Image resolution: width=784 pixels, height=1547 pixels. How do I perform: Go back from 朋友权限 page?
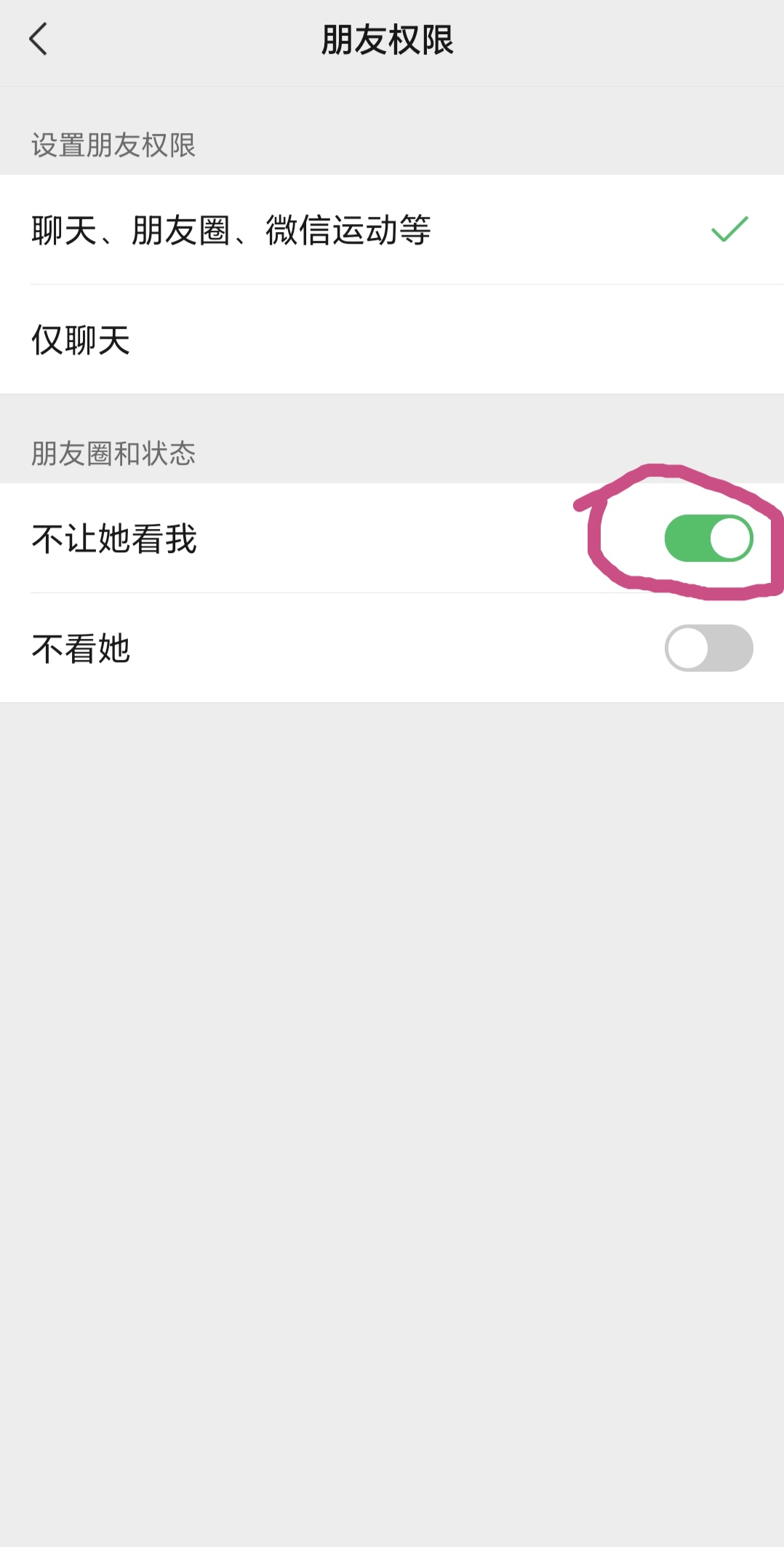[x=39, y=39]
